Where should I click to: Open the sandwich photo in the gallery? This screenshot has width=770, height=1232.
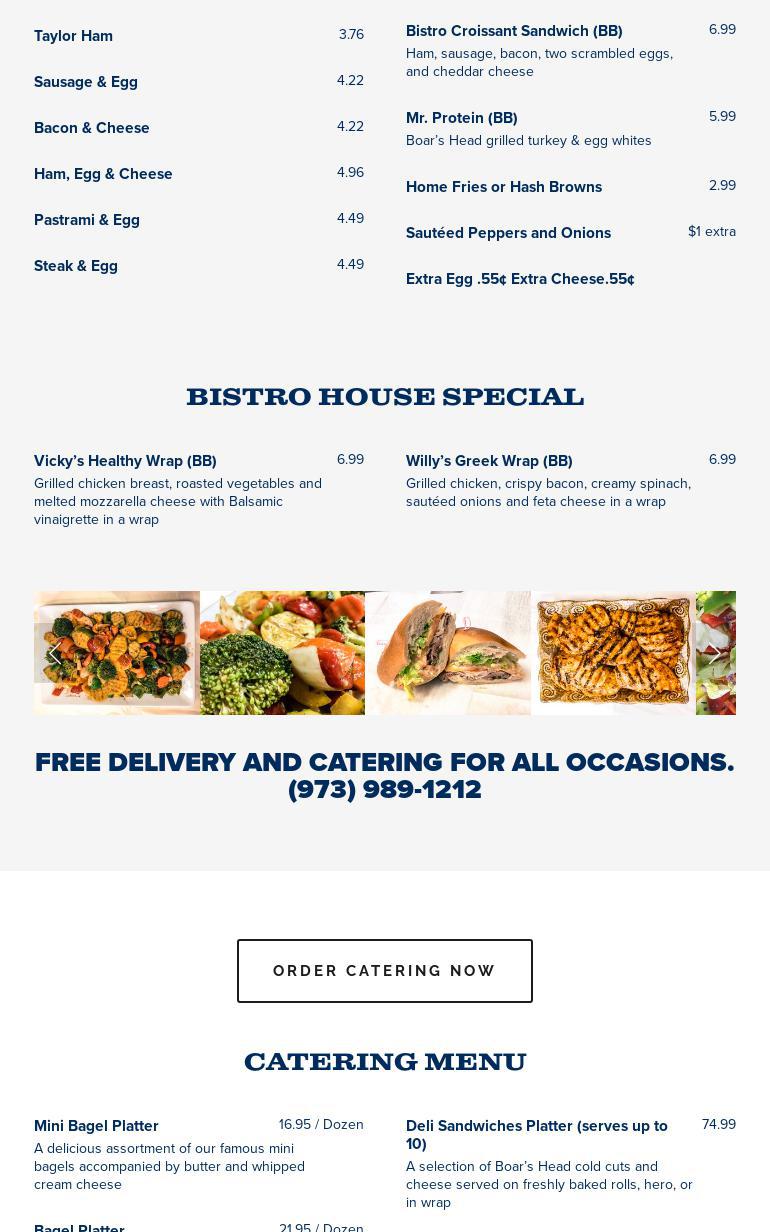point(448,653)
